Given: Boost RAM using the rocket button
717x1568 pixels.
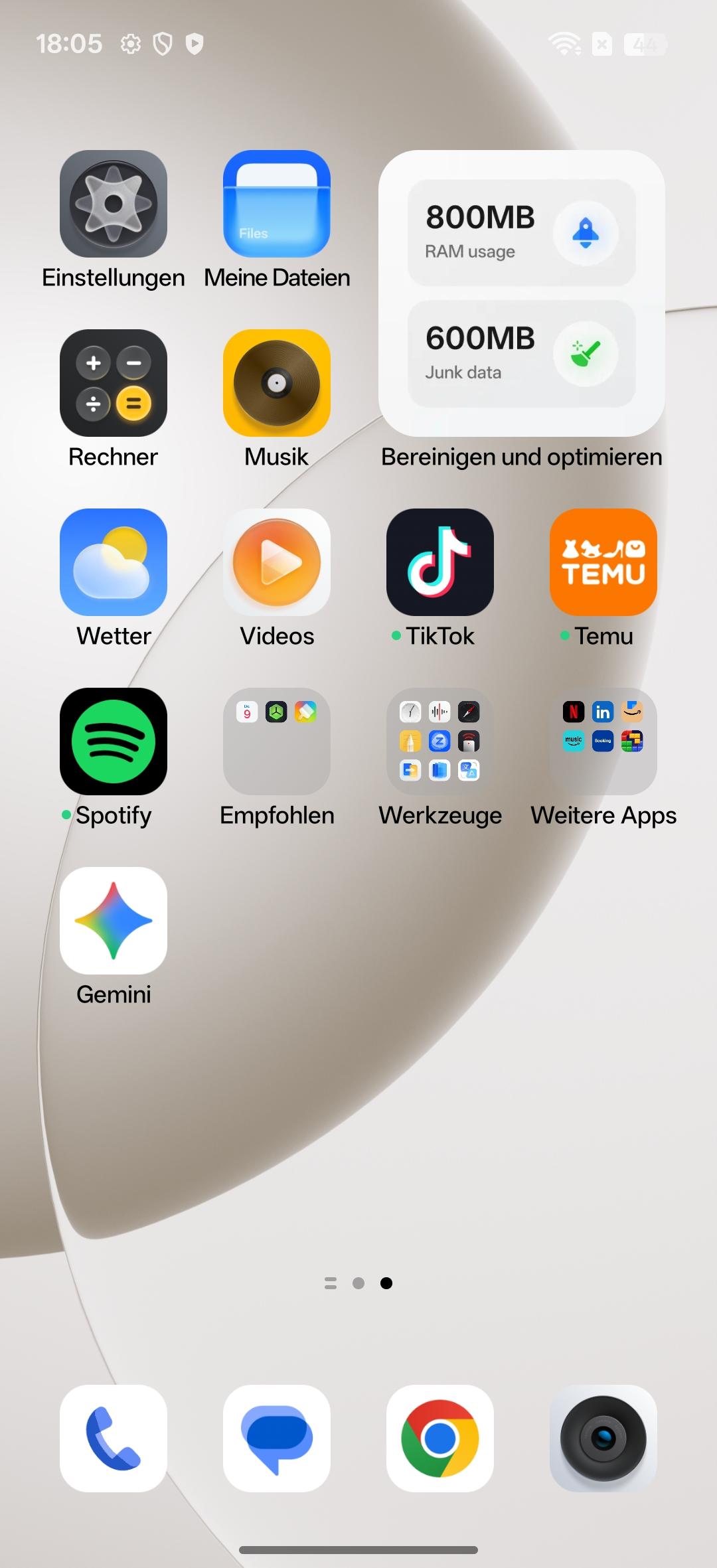Looking at the screenshot, I should pyautogui.click(x=586, y=233).
